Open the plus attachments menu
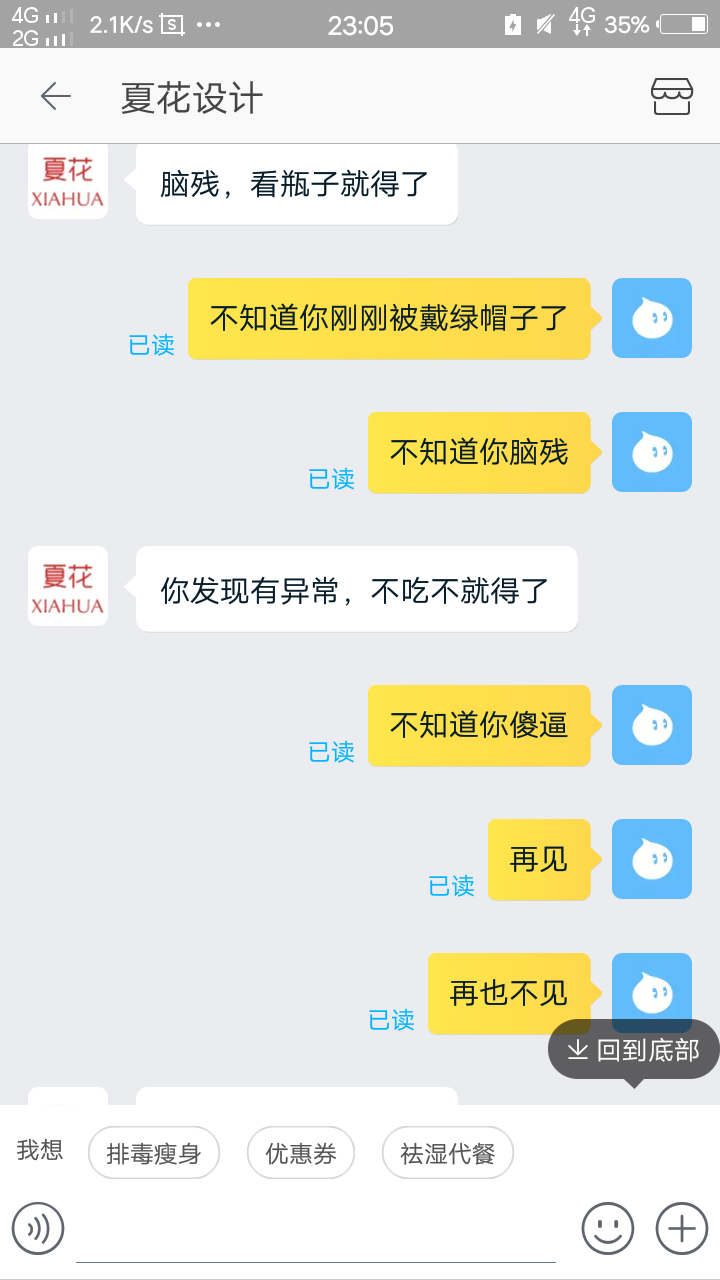 click(x=681, y=1227)
